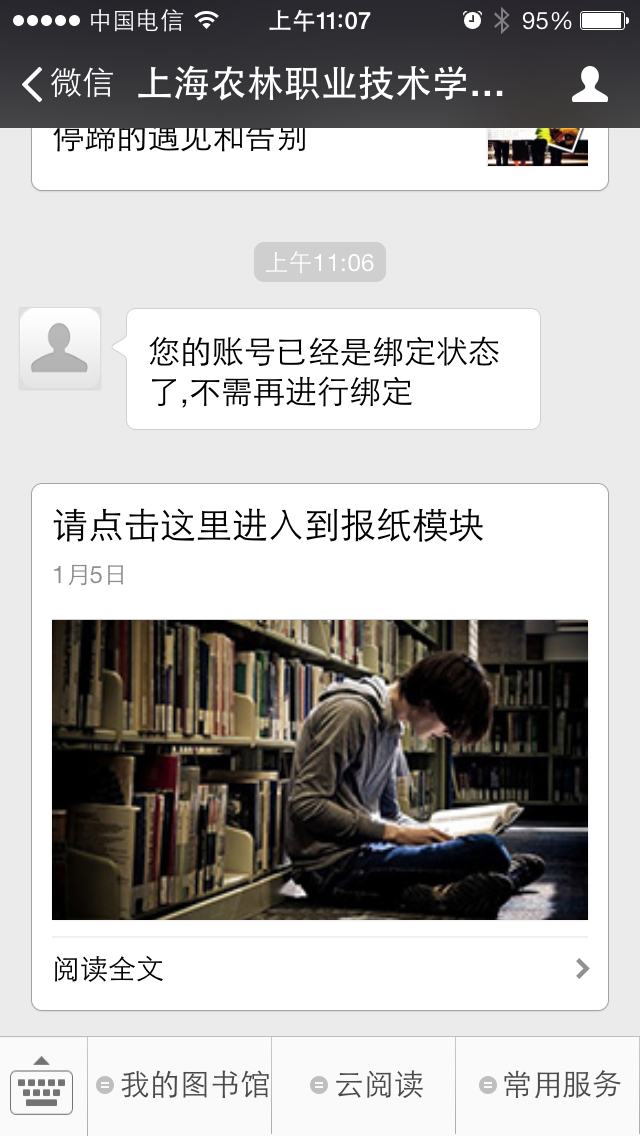Tap the sender avatar beside the binding message

pyautogui.click(x=60, y=349)
